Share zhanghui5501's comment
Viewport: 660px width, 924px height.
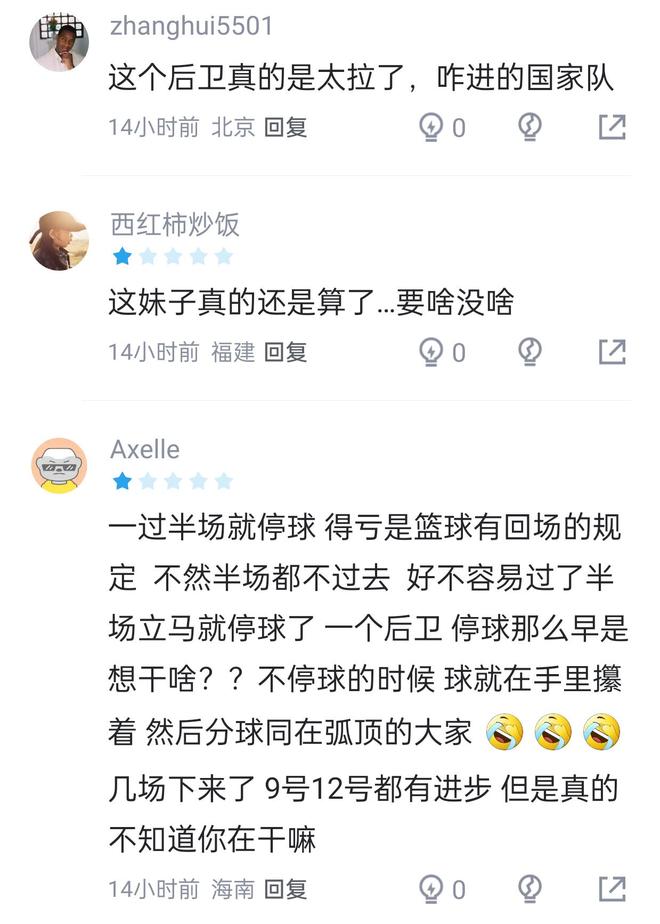pos(612,127)
